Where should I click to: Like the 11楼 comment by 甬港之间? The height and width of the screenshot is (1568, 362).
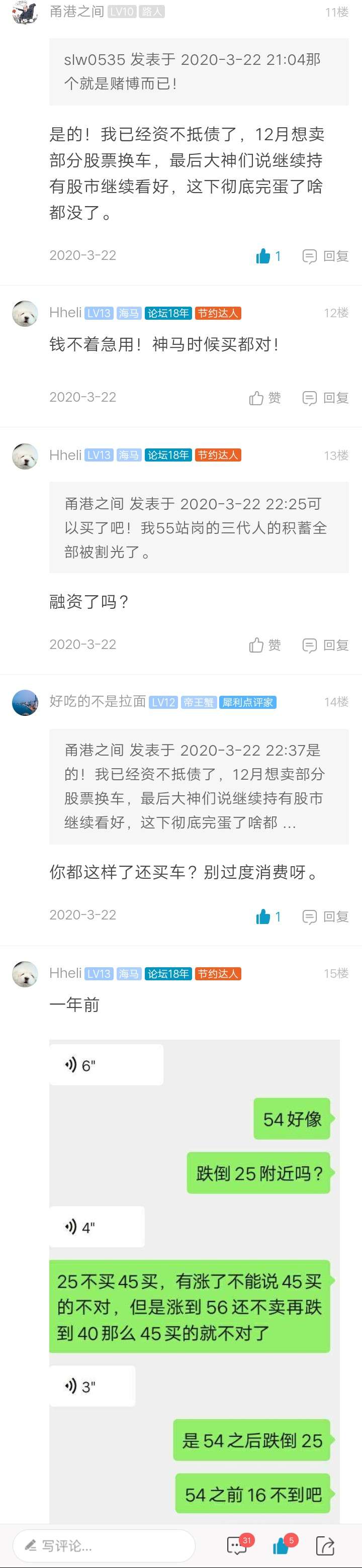pyautogui.click(x=267, y=256)
